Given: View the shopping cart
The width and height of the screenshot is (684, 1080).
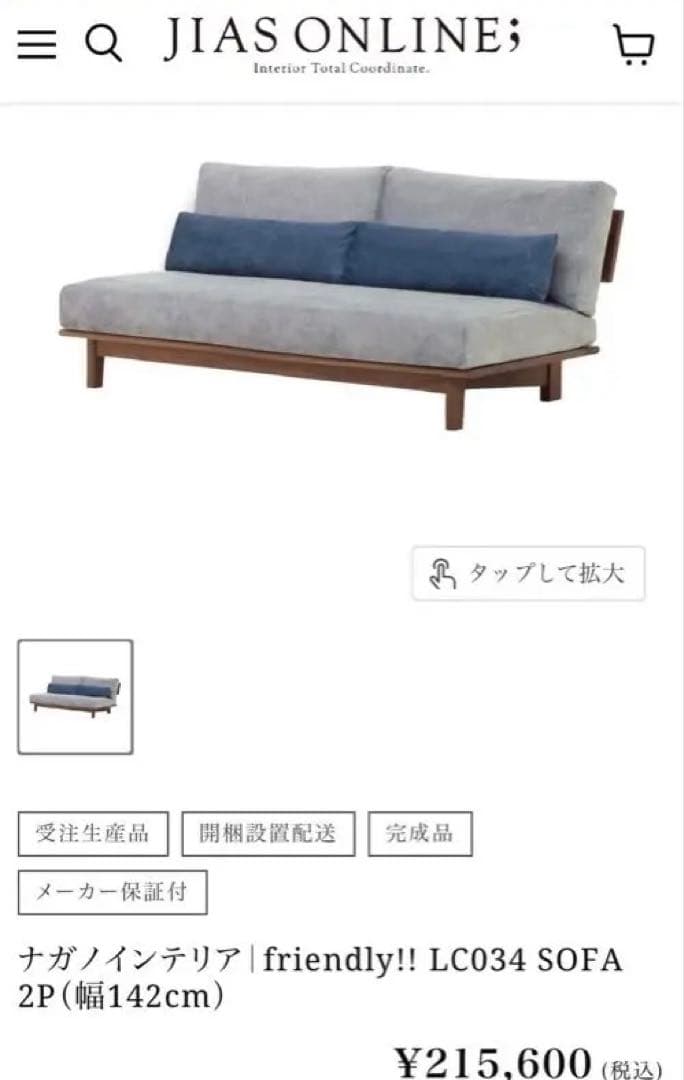Looking at the screenshot, I should (x=632, y=45).
